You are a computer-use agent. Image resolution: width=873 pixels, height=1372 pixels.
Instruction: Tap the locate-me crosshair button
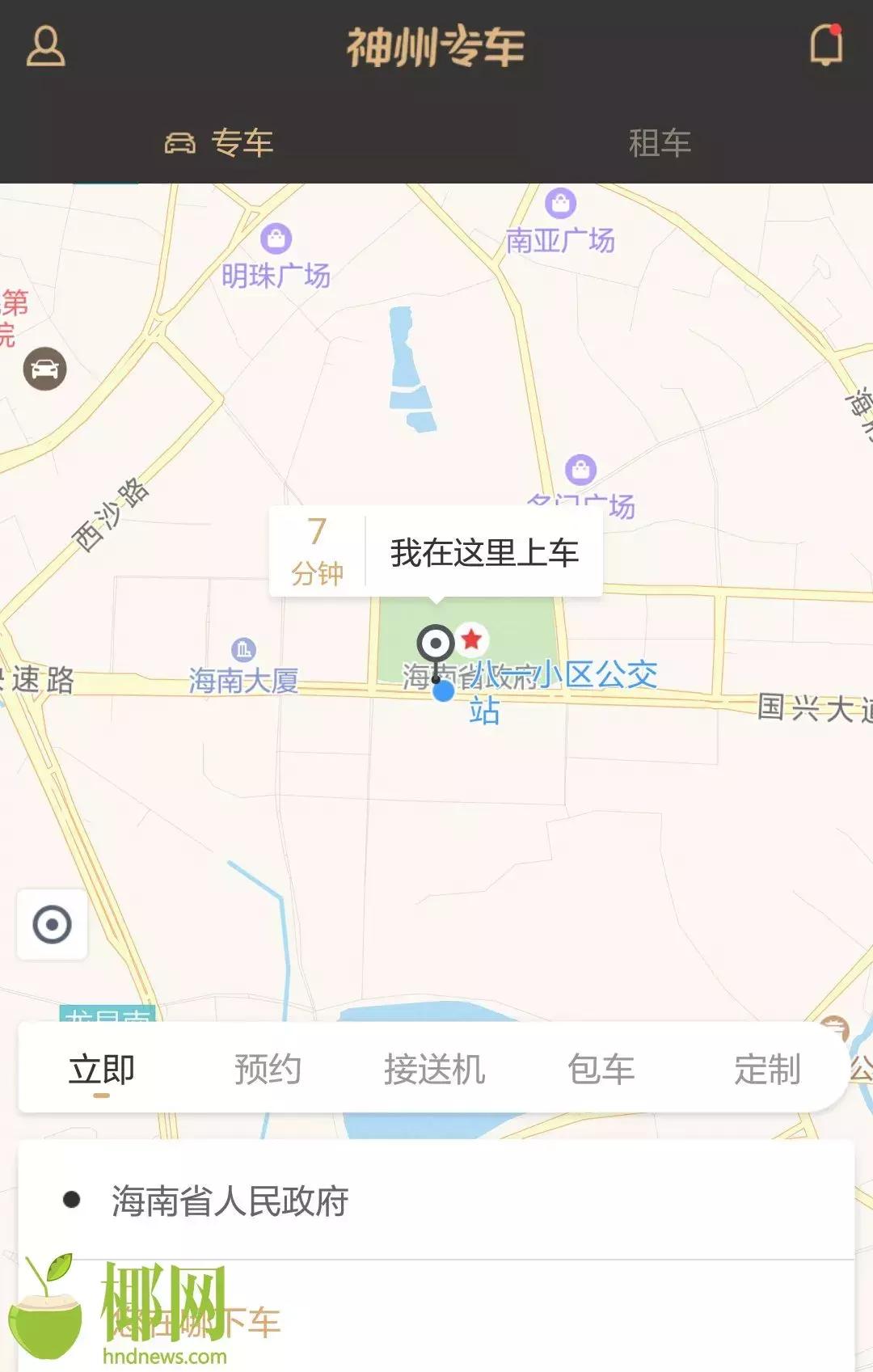[x=51, y=922]
